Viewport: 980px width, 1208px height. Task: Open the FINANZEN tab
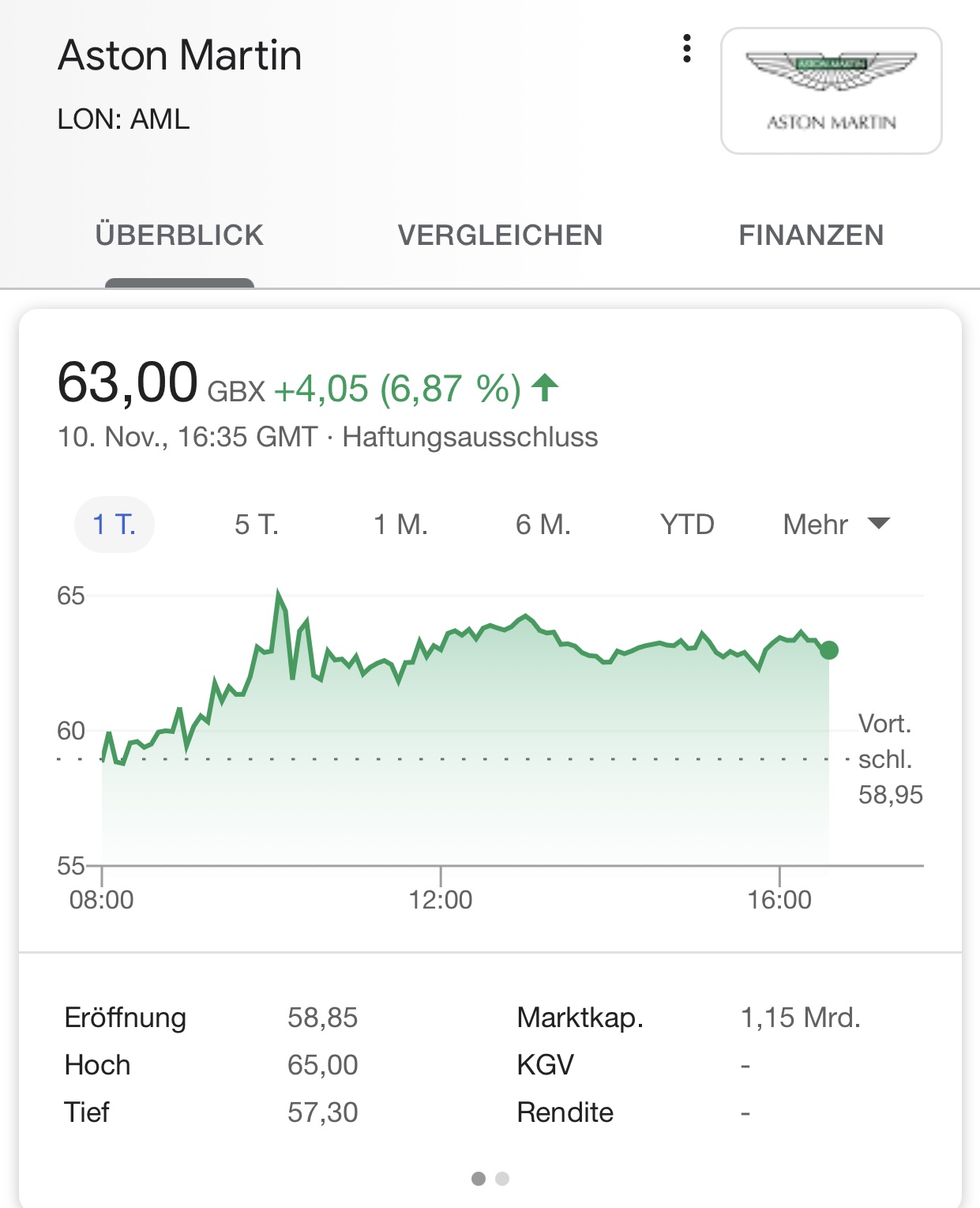click(x=811, y=235)
